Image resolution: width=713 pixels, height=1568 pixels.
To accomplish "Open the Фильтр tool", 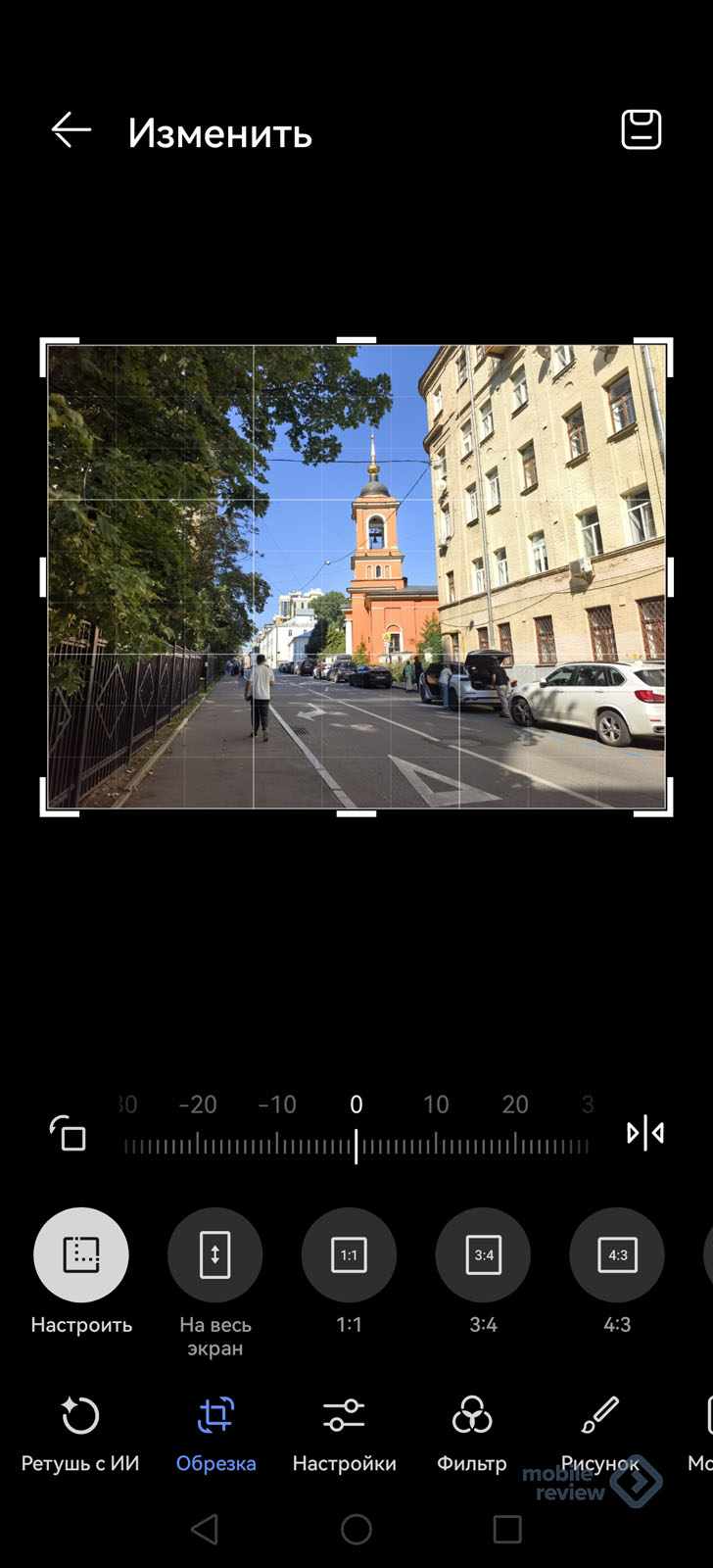I will [472, 1435].
